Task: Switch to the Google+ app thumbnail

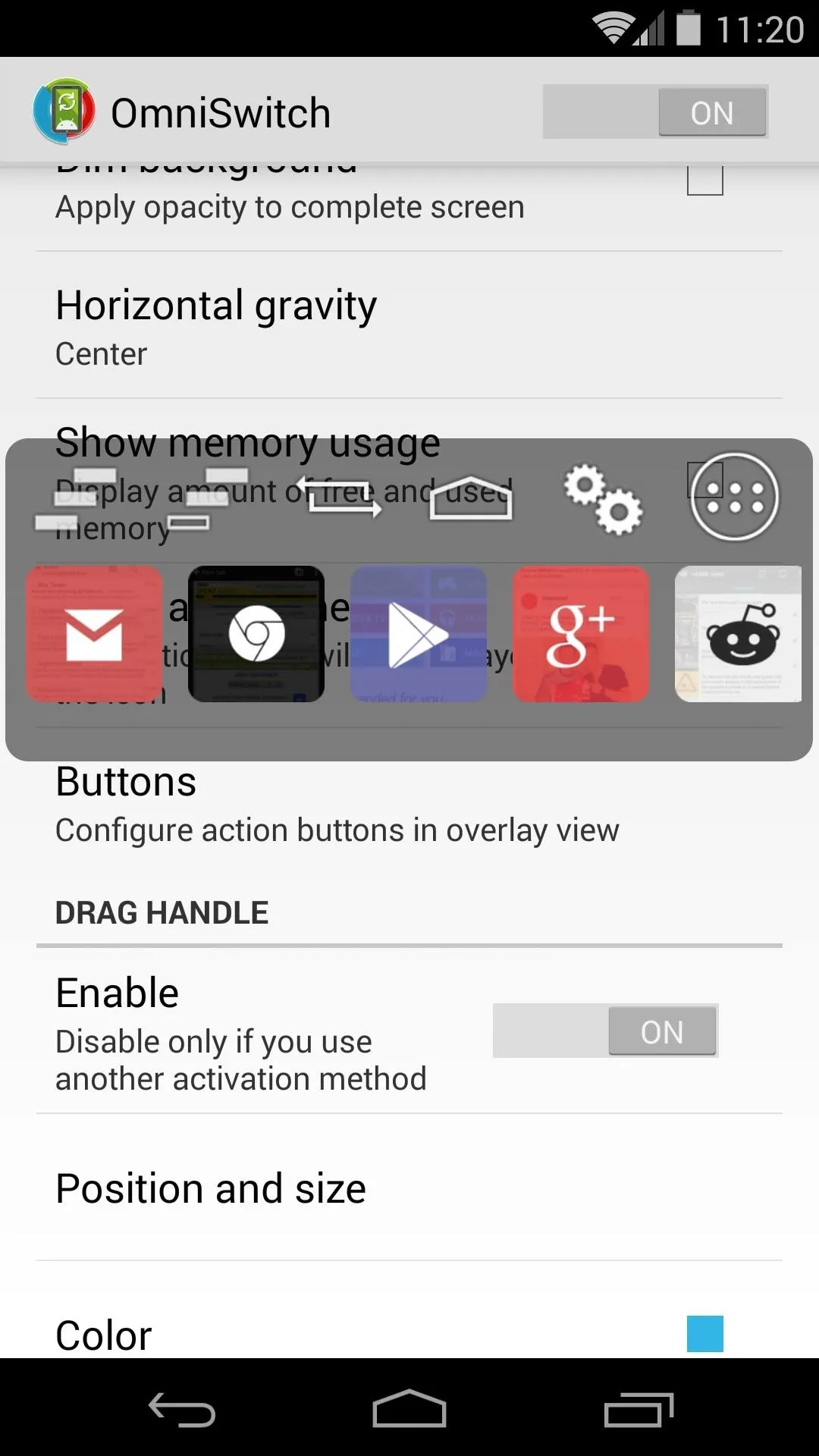Action: 581,634
